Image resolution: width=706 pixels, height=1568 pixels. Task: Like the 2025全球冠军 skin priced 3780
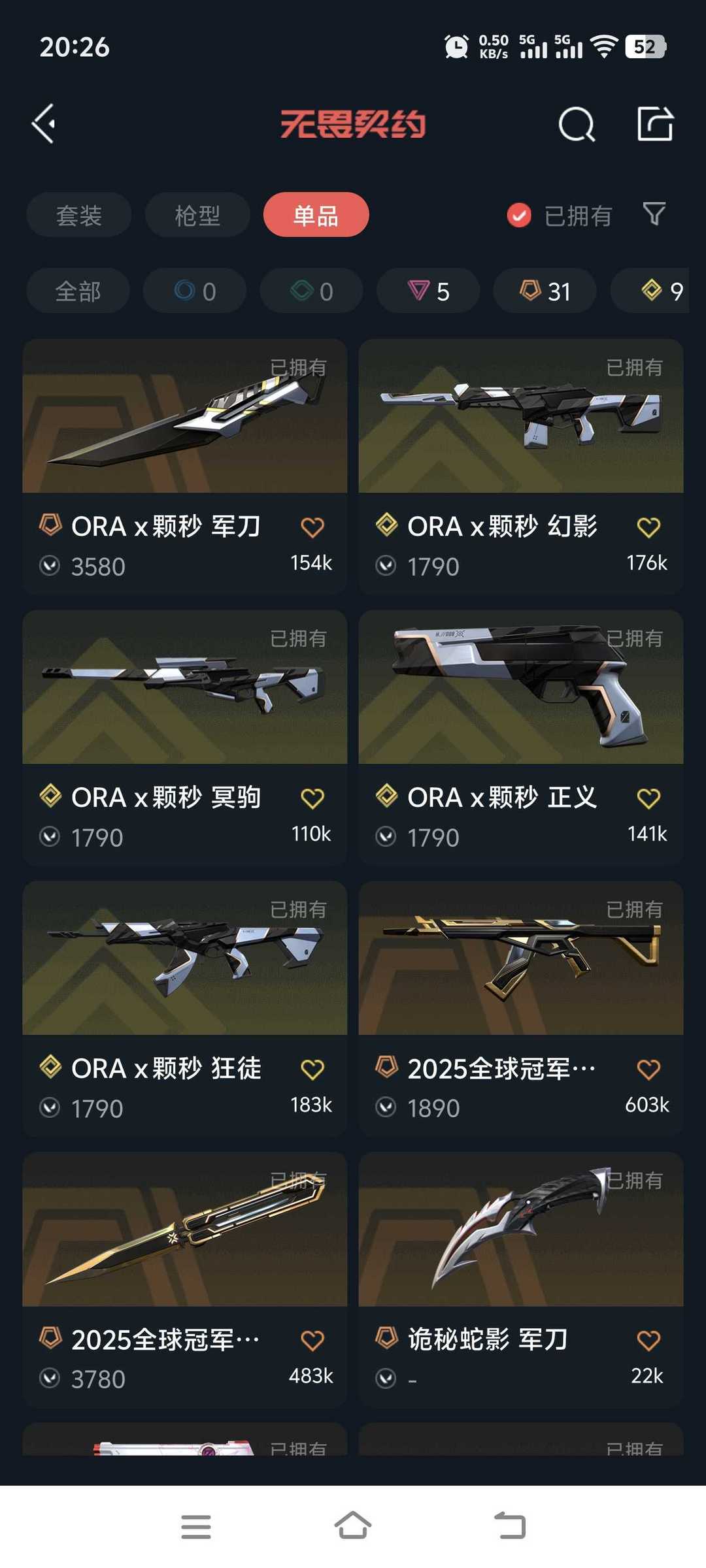(312, 1340)
